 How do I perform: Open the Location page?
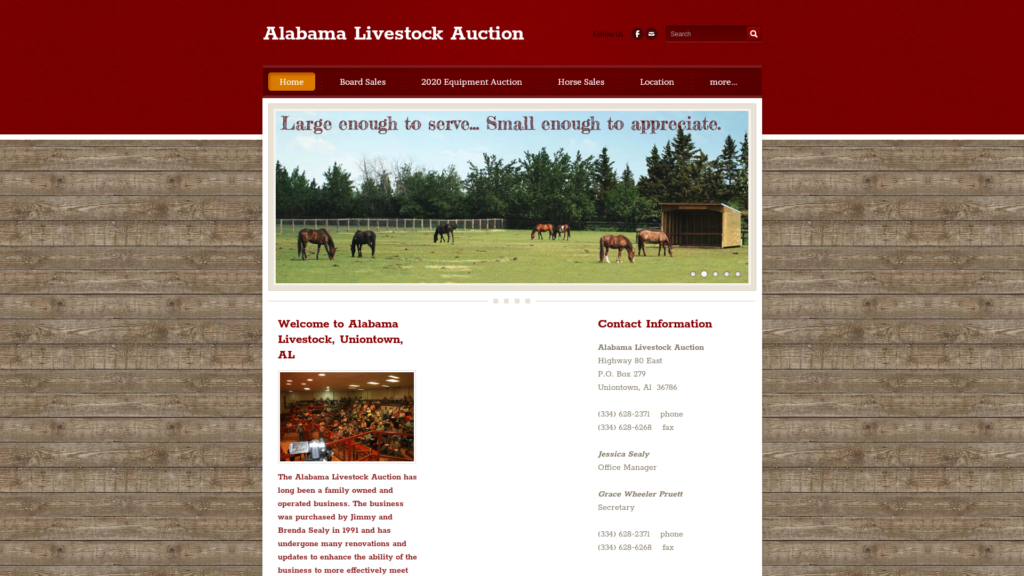[x=656, y=82]
